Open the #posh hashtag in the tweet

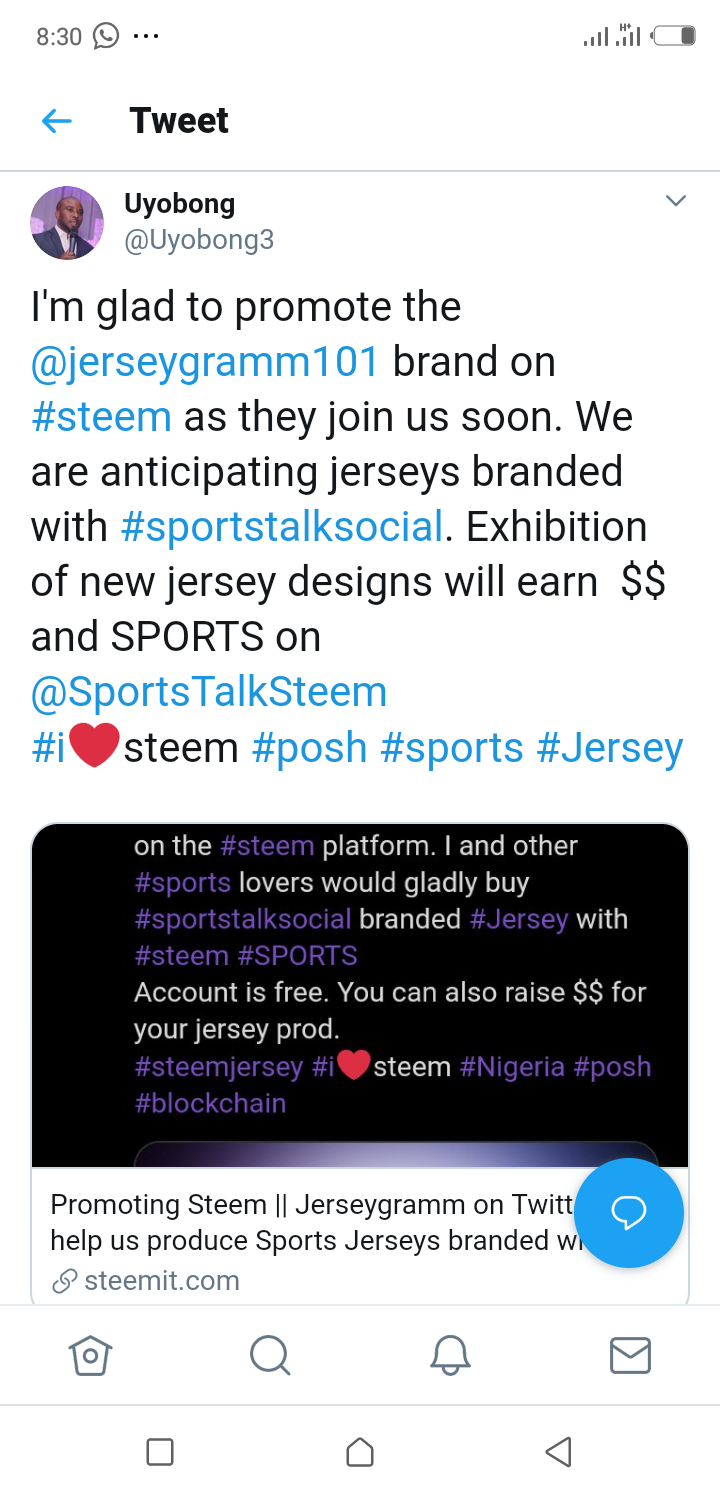coord(309,747)
